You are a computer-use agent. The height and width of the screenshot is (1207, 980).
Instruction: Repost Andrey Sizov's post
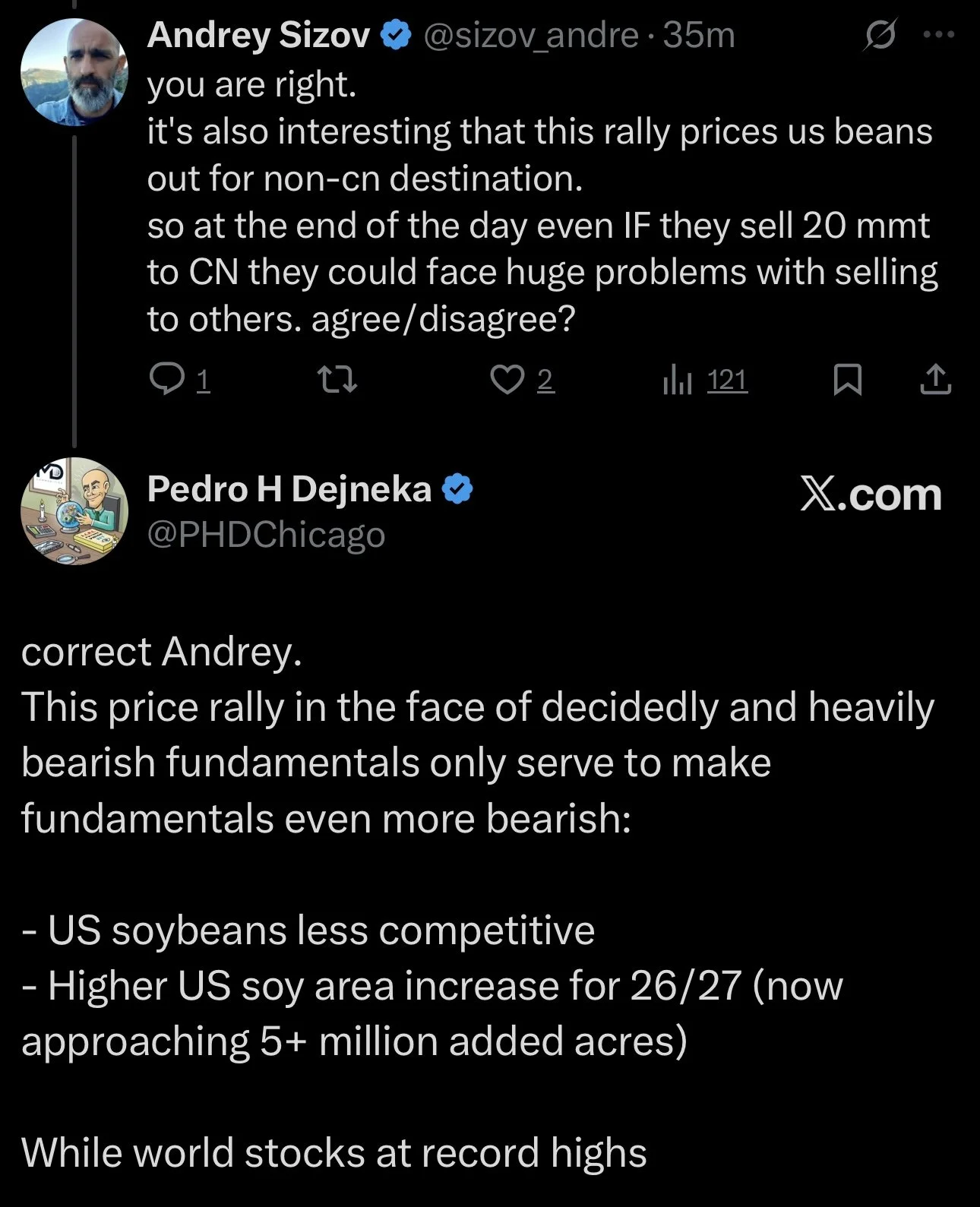pyautogui.click(x=337, y=379)
